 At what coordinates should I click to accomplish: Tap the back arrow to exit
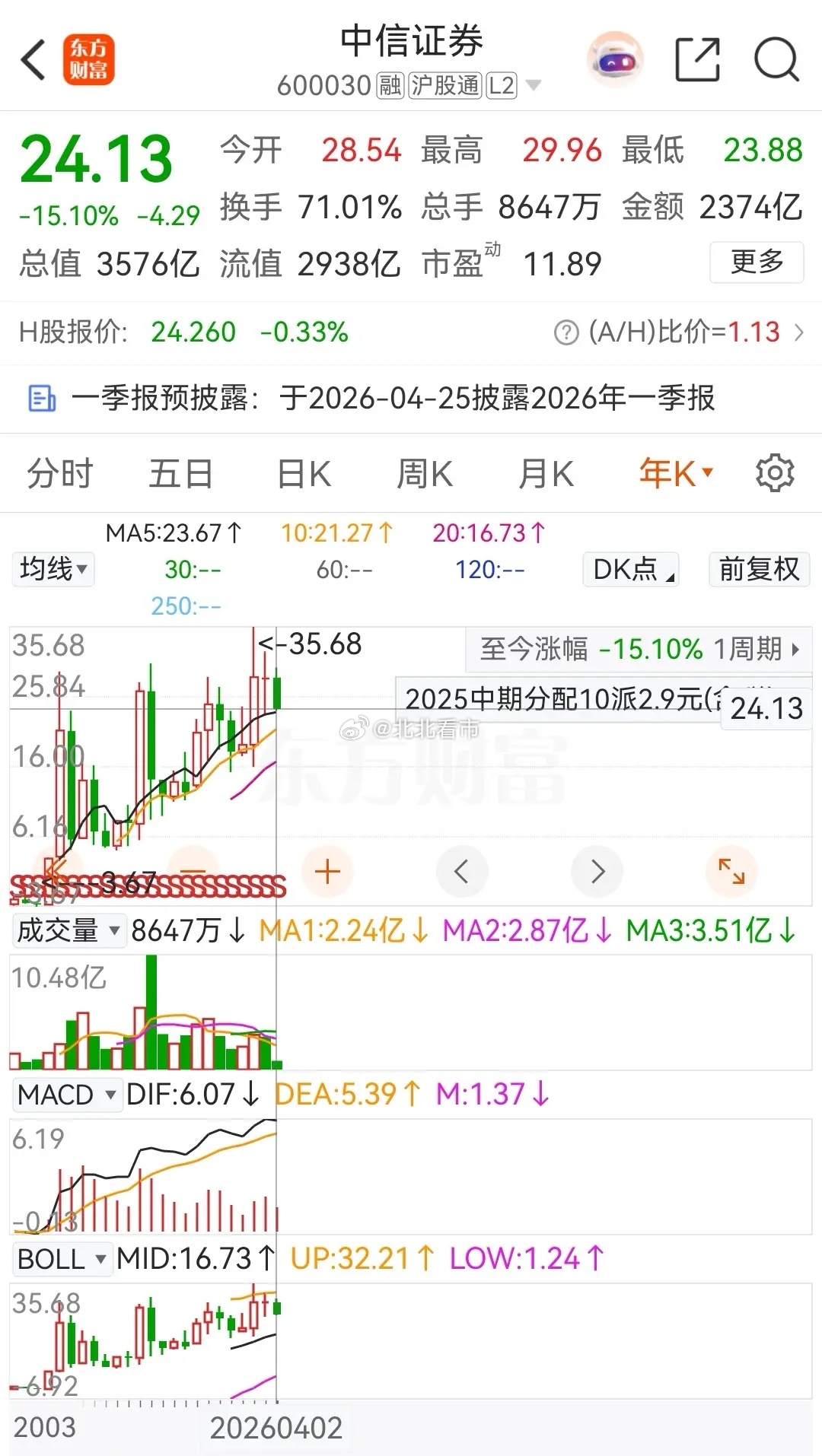click(x=34, y=59)
